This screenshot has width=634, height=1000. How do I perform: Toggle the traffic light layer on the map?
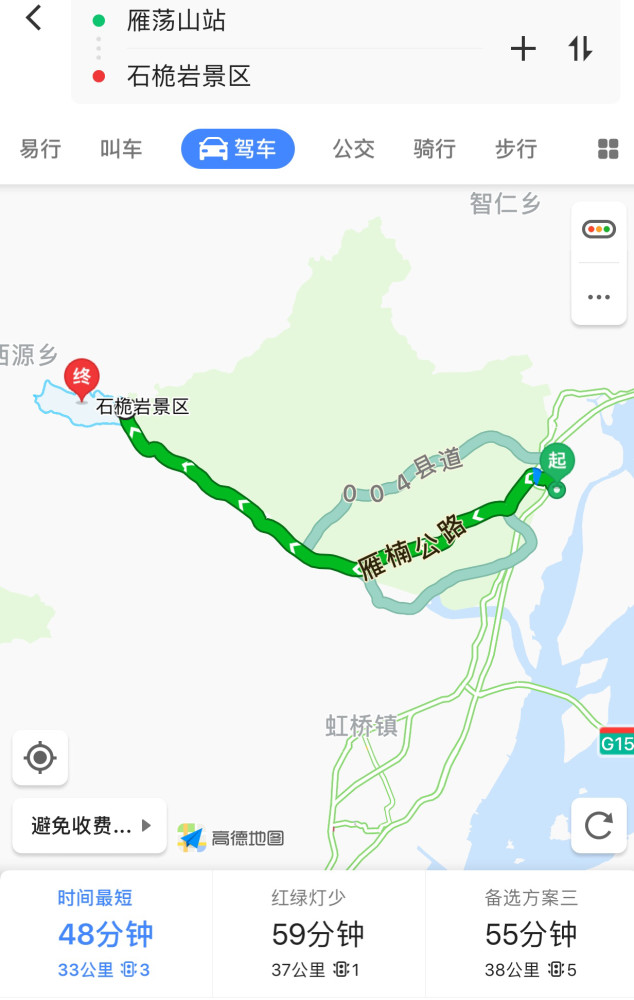(599, 230)
